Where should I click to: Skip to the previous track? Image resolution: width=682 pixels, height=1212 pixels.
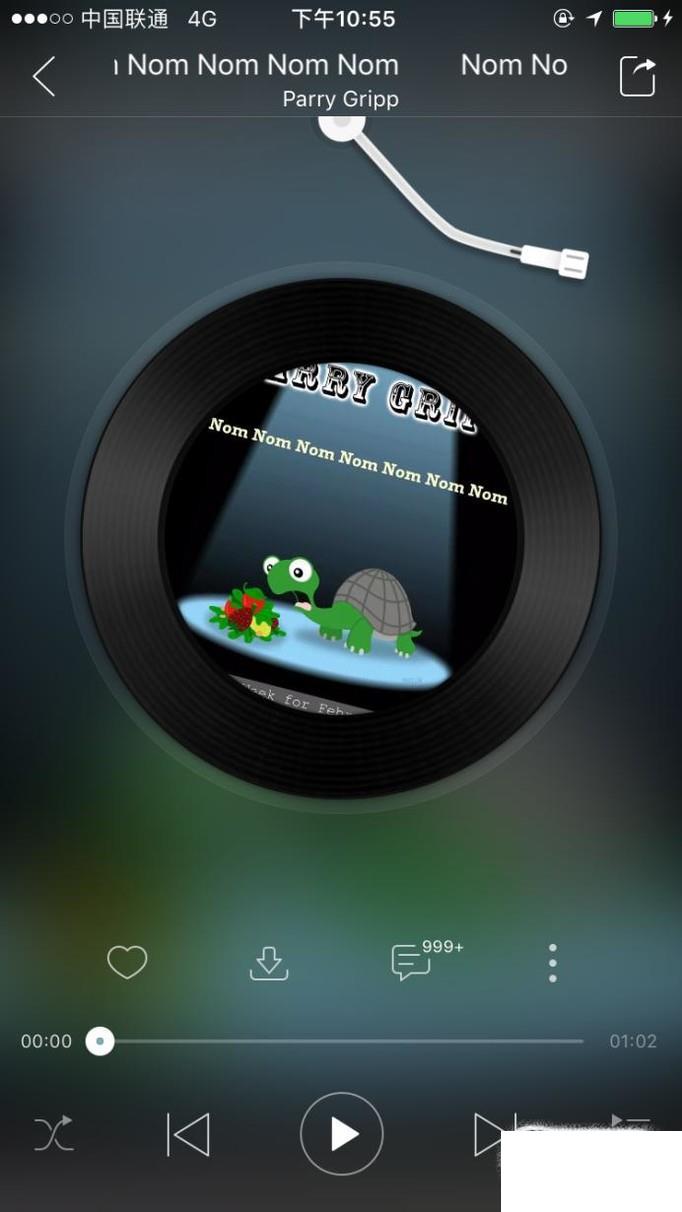point(188,1134)
